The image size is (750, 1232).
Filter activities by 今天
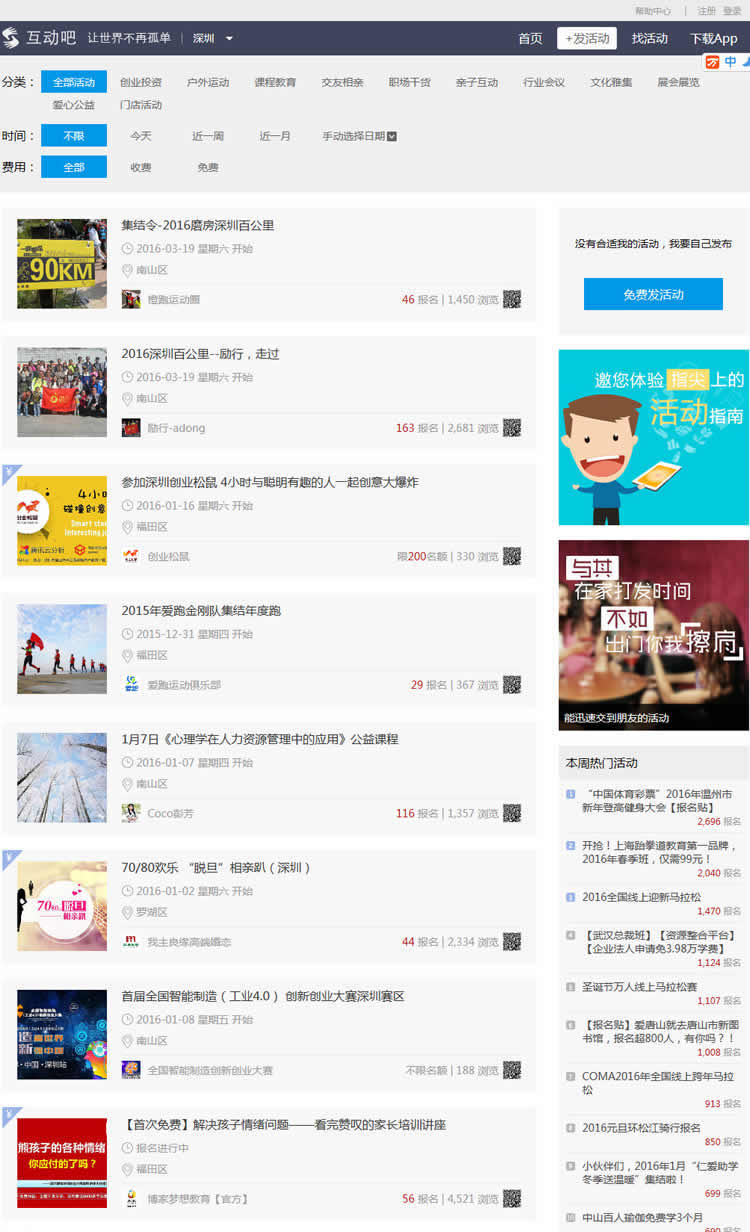coord(141,136)
